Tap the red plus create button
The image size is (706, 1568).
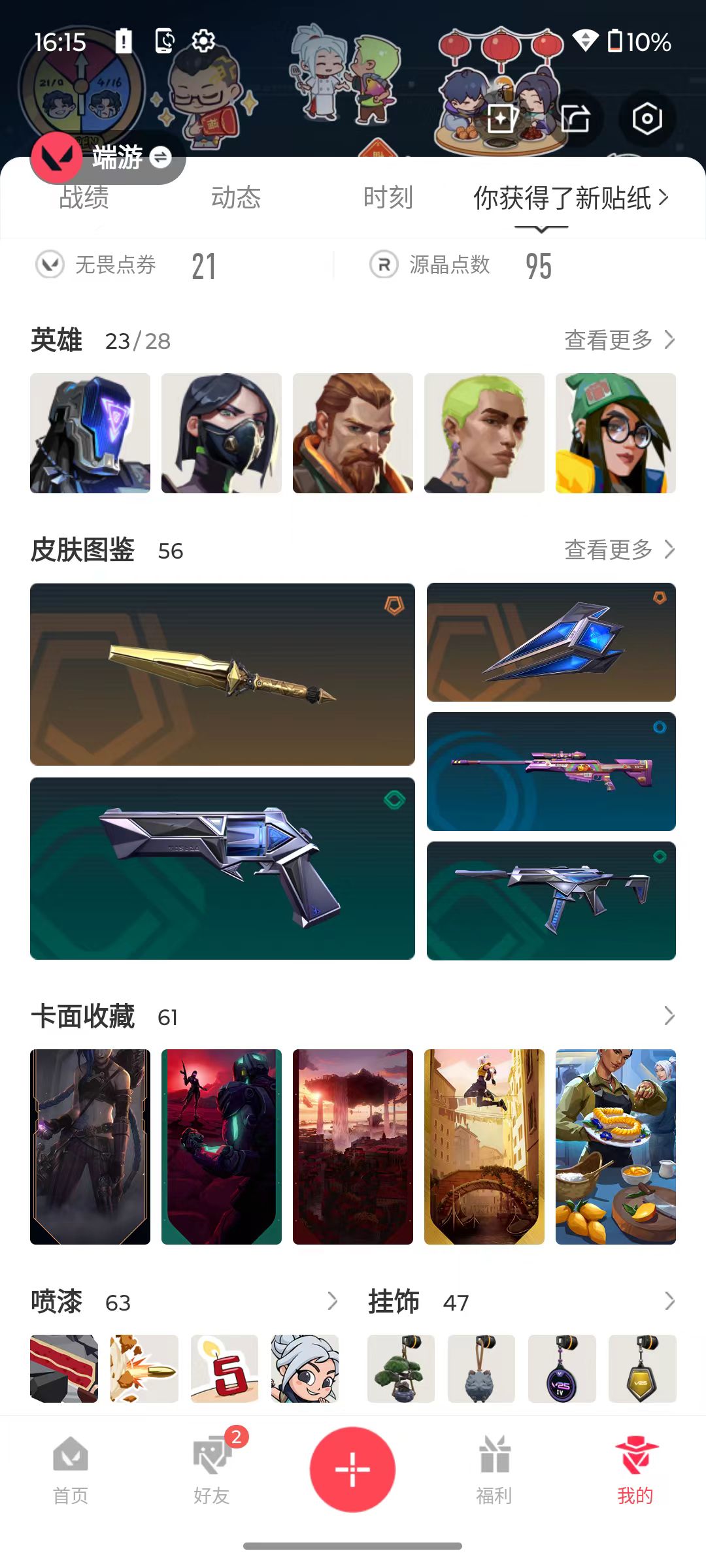(352, 1469)
